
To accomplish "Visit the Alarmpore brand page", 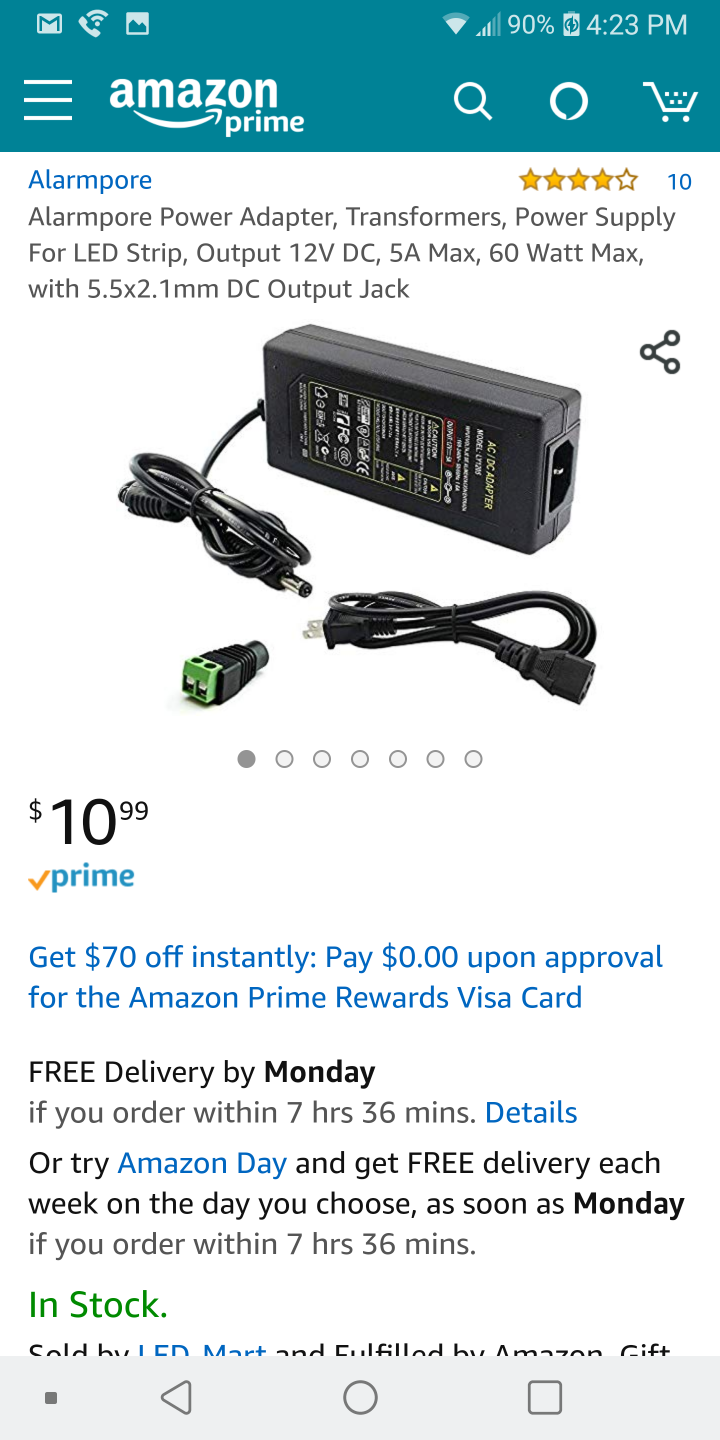I will tap(90, 180).
